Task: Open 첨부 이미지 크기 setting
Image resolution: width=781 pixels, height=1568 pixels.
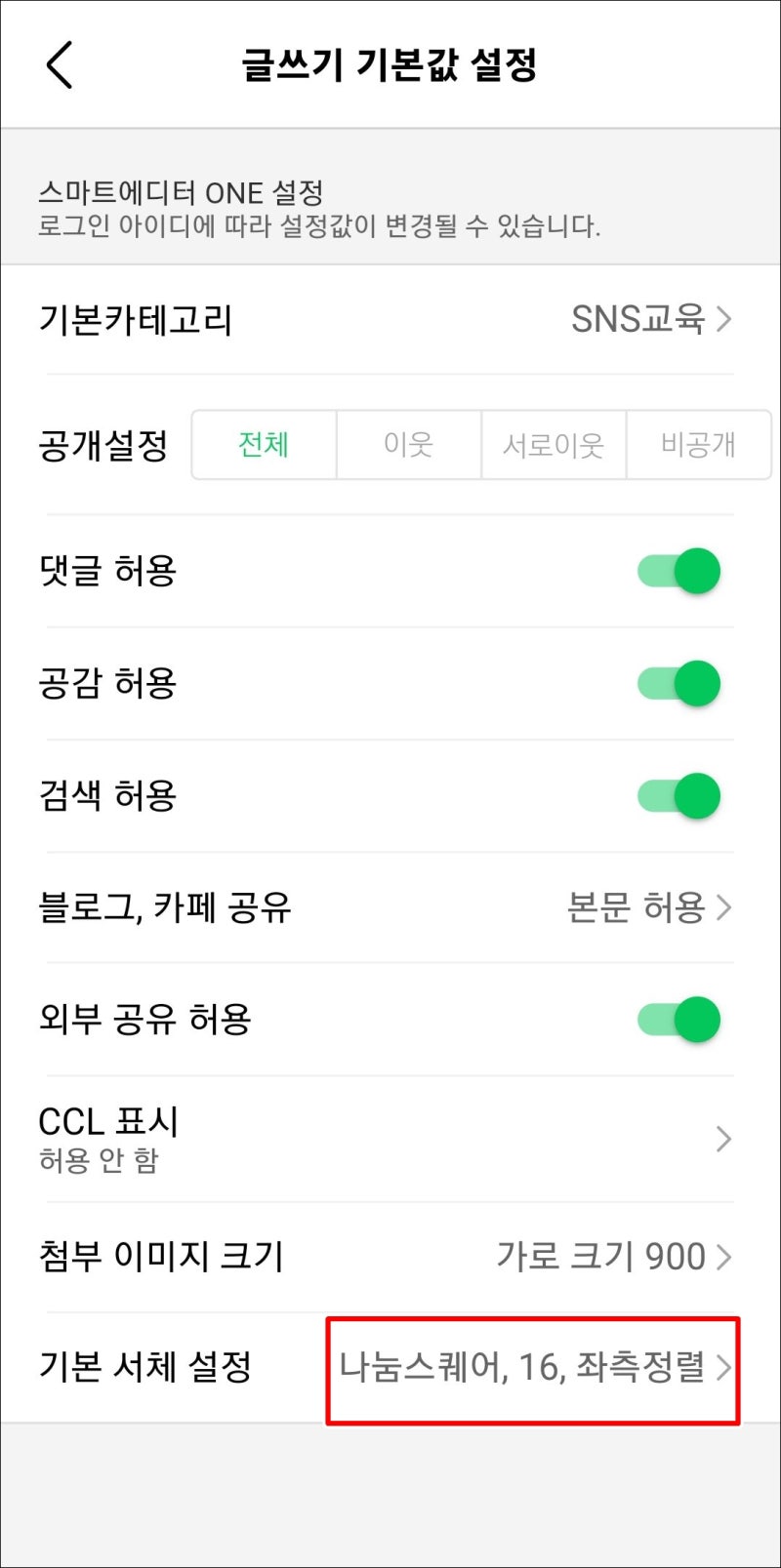Action: point(390,1257)
